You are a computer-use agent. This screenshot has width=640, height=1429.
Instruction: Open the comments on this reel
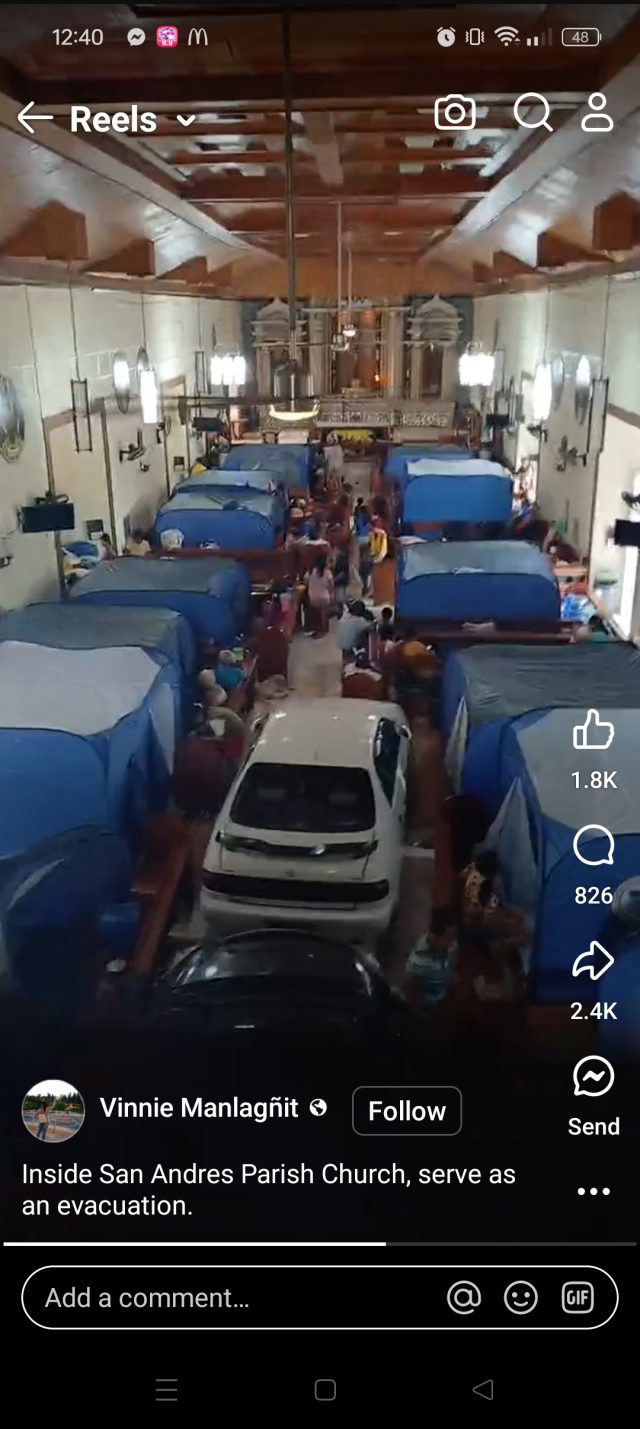coord(593,848)
